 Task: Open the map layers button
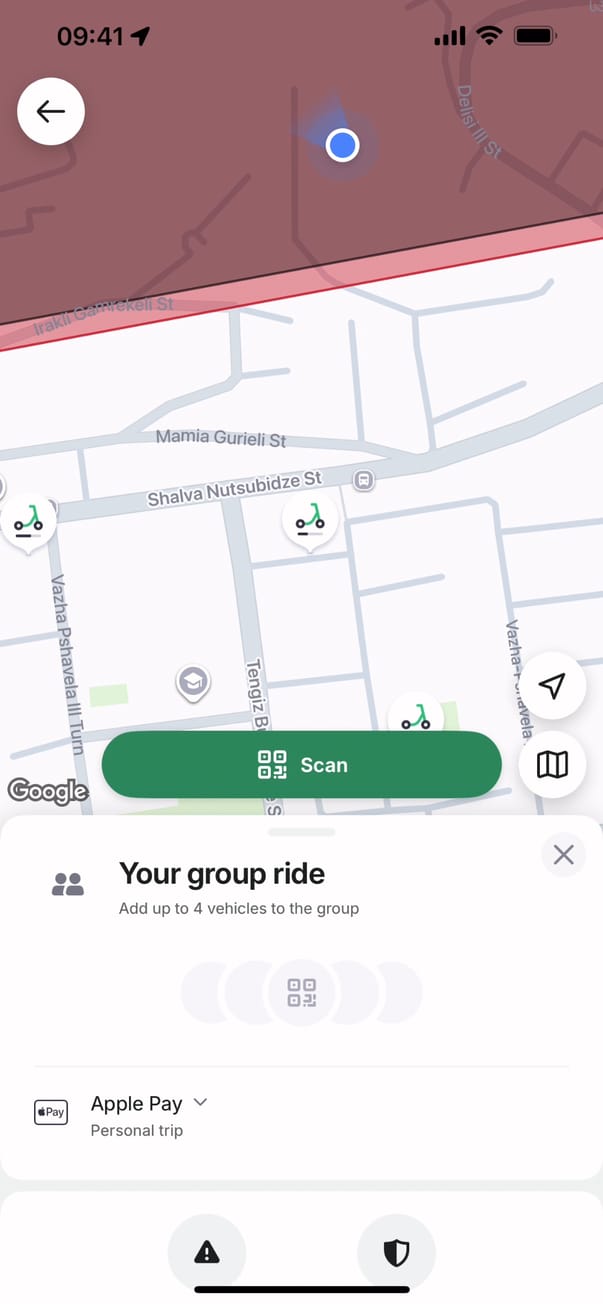click(552, 765)
